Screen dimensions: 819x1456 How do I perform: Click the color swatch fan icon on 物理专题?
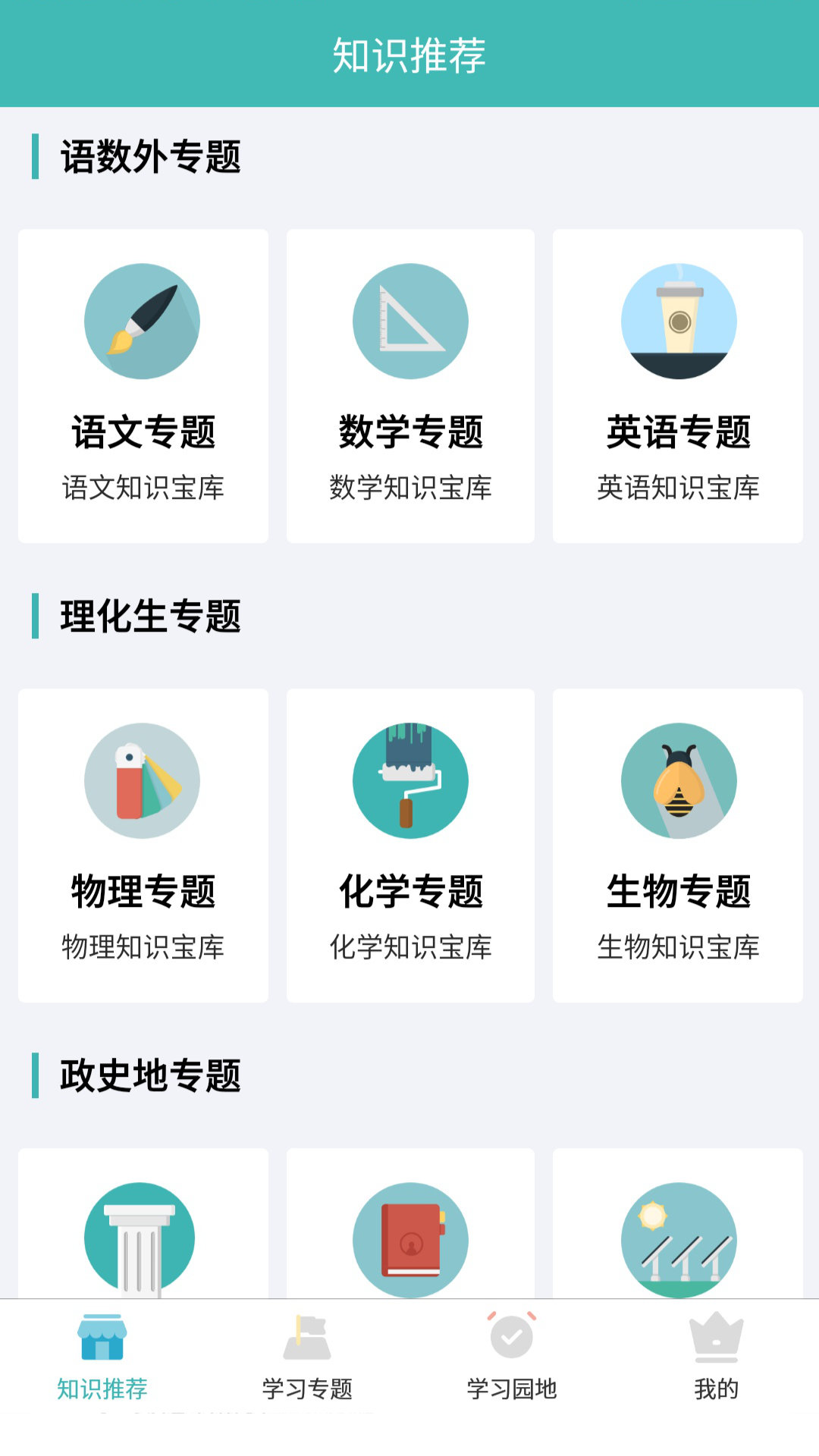click(144, 781)
